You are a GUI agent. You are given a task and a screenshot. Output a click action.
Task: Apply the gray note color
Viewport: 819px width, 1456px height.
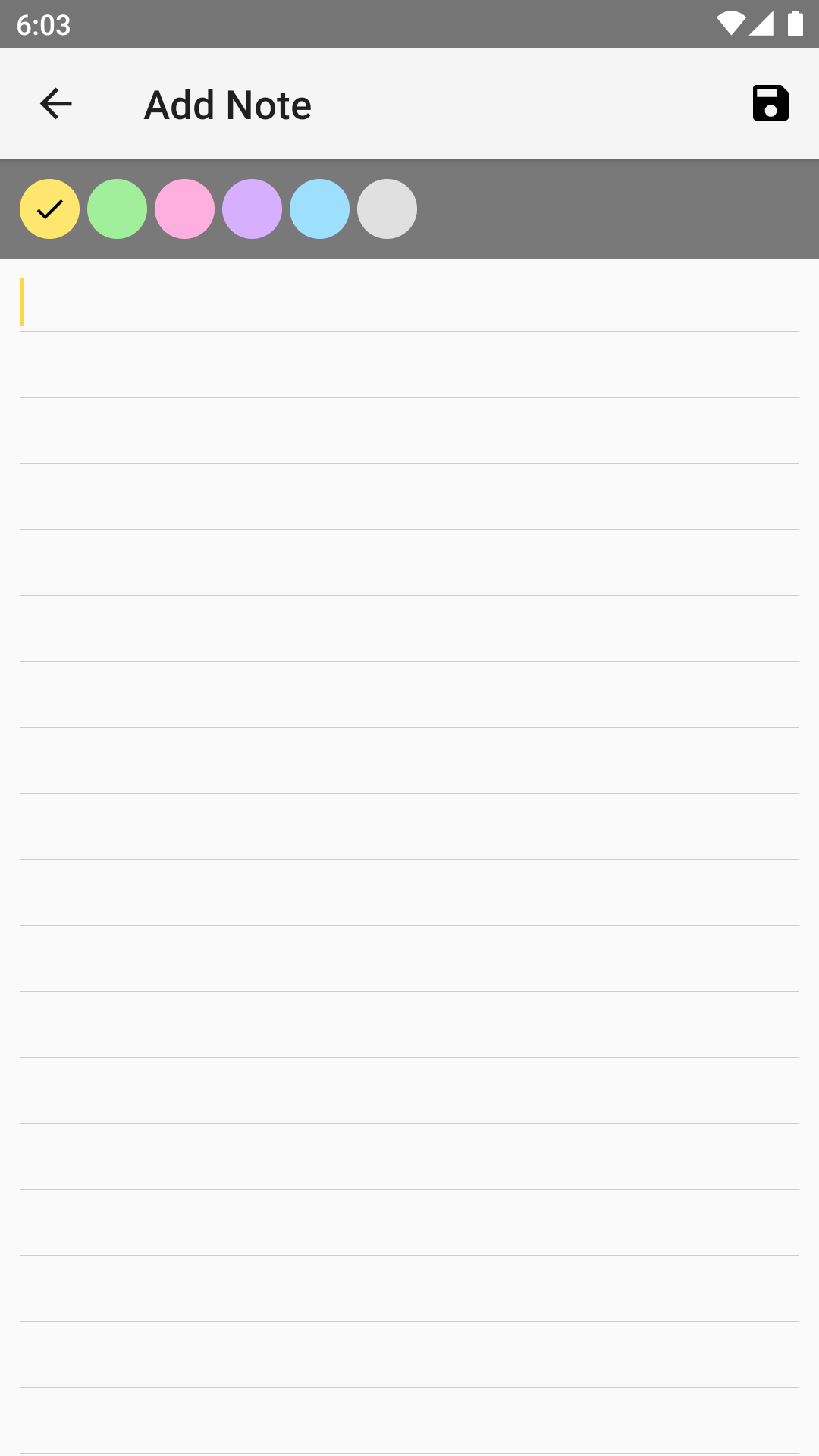pos(388,209)
